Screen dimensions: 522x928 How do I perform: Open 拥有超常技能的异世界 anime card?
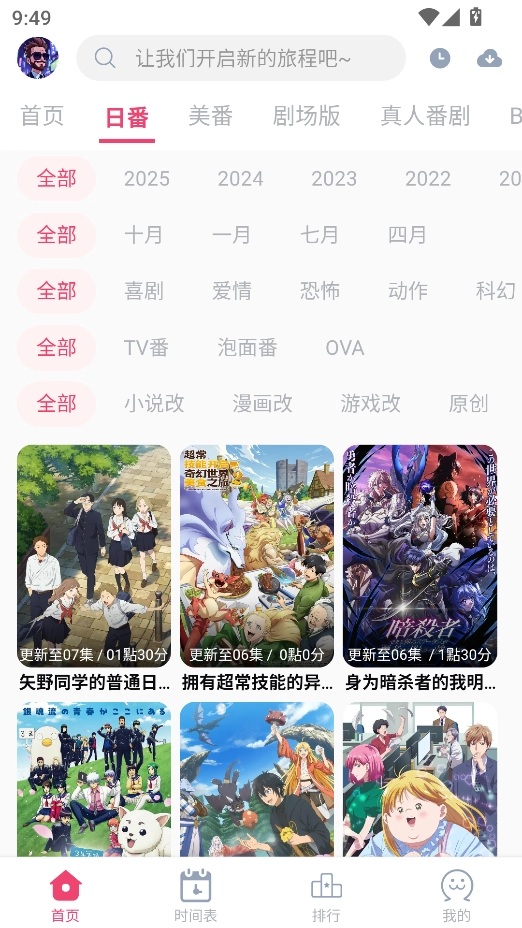point(257,568)
